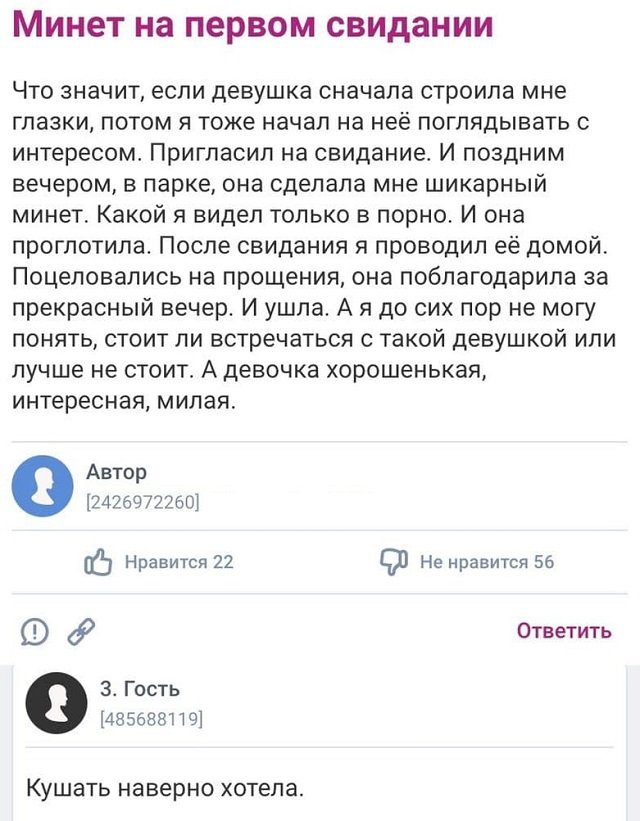
Task: Like the post via Нравится 22
Action: tap(160, 562)
